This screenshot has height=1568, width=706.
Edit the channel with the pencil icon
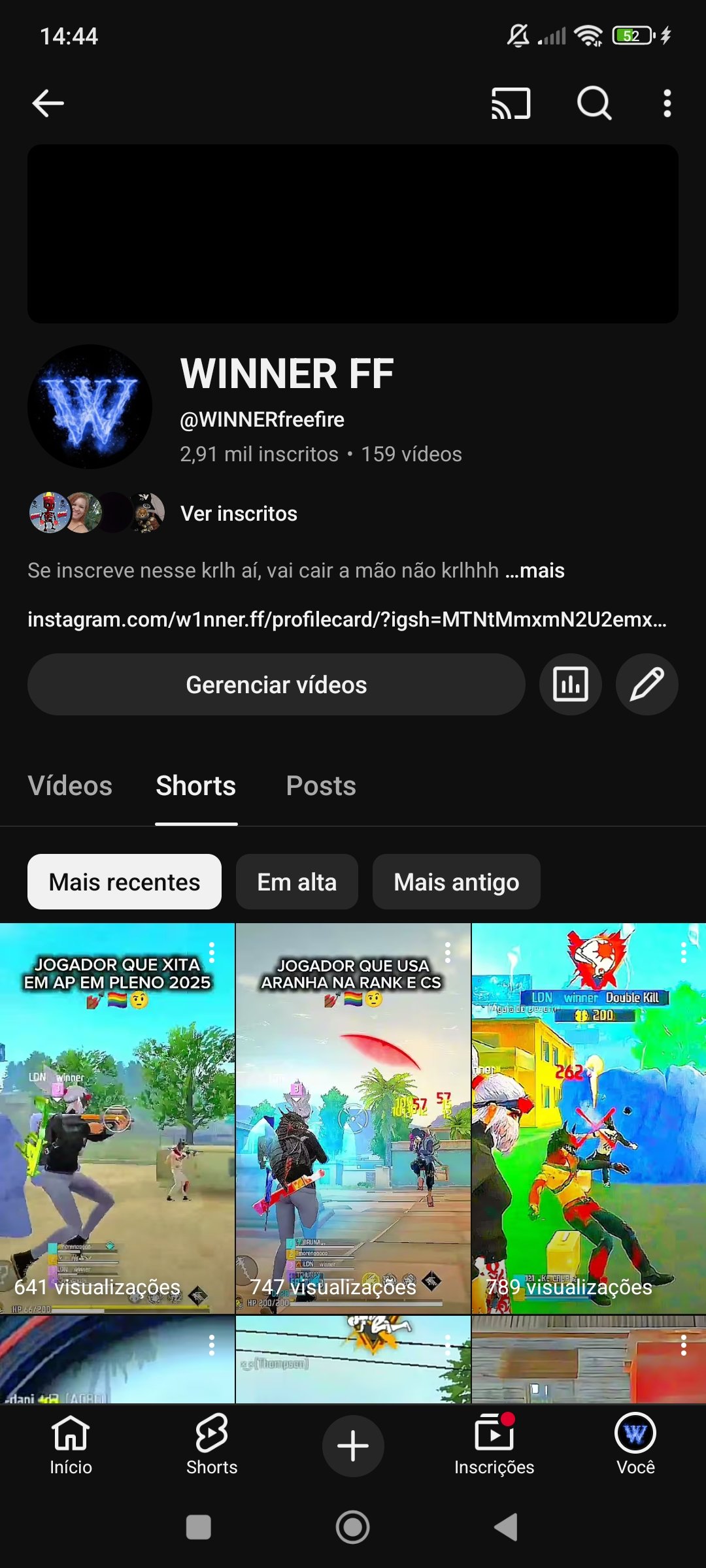tap(647, 685)
